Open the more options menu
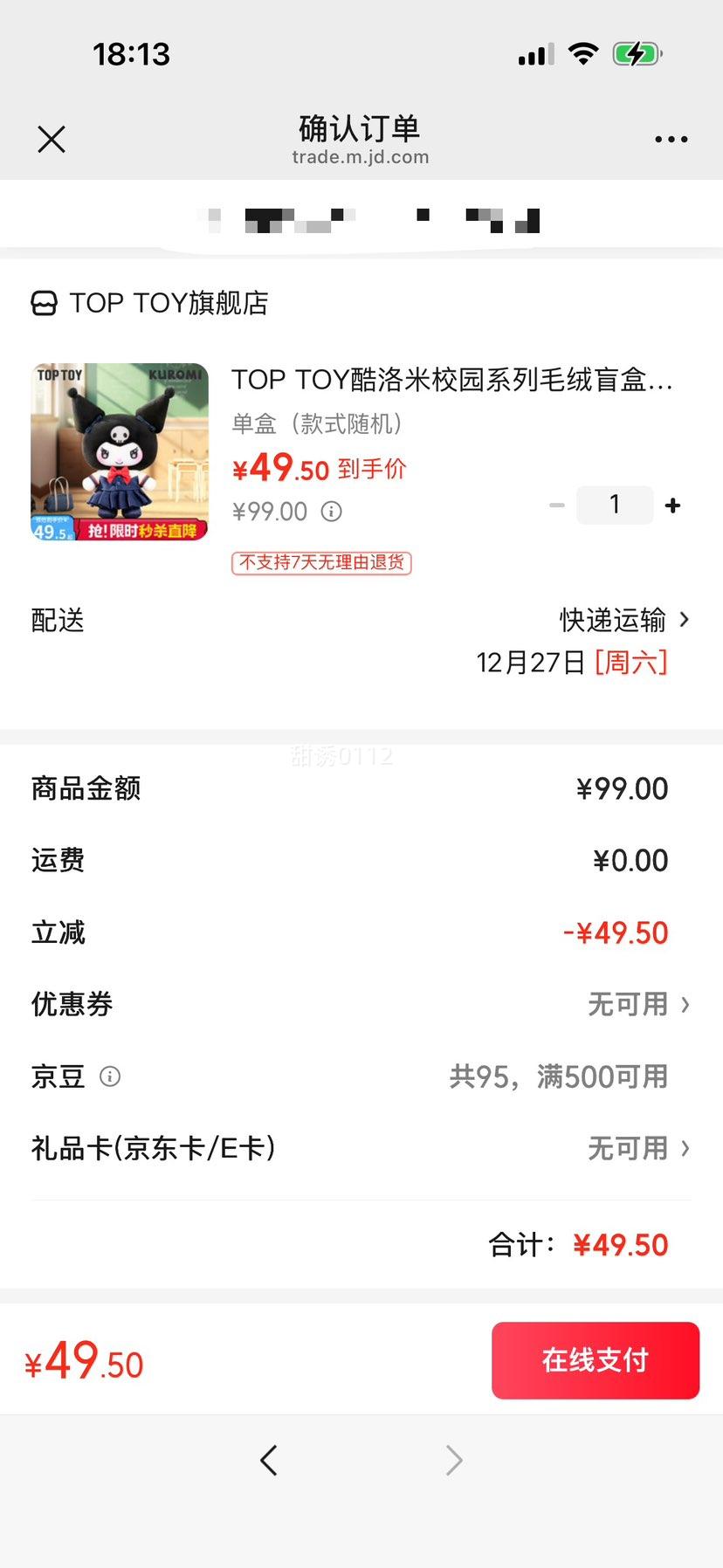Screen dimensions: 723x1568 tap(671, 139)
